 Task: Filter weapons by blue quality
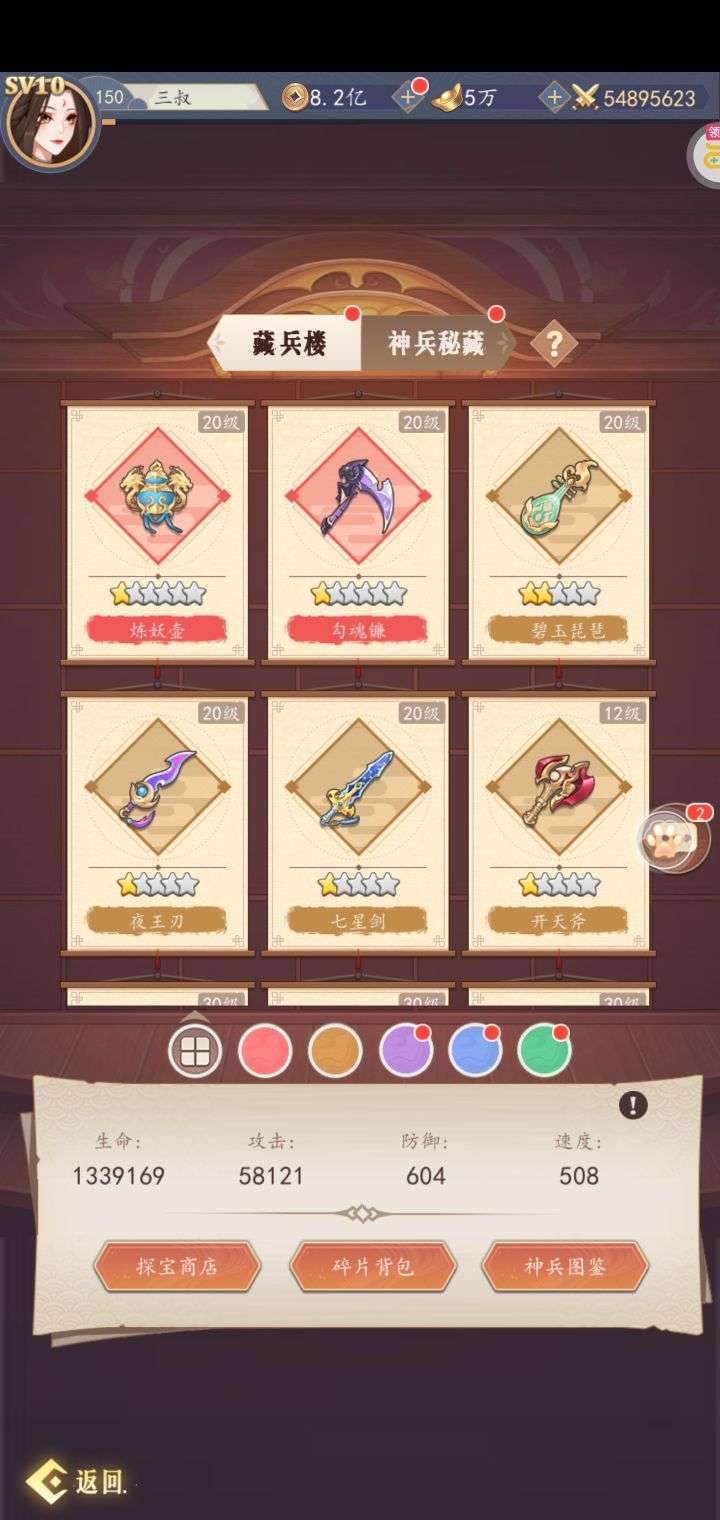pyautogui.click(x=475, y=1051)
